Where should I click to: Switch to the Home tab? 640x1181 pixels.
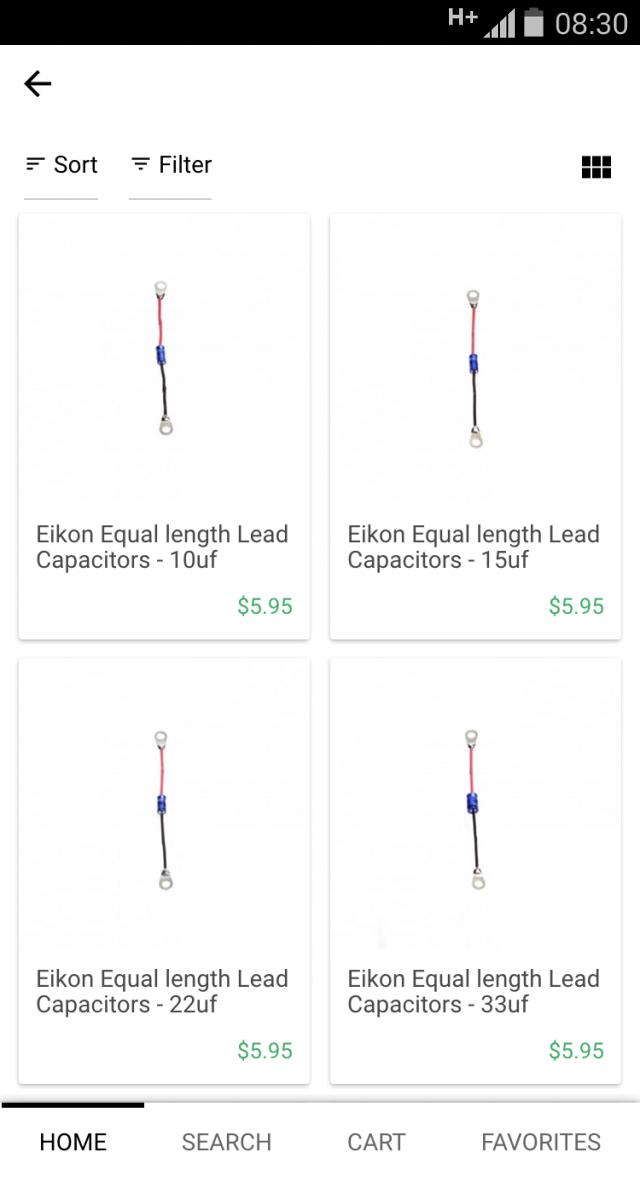pos(73,1142)
